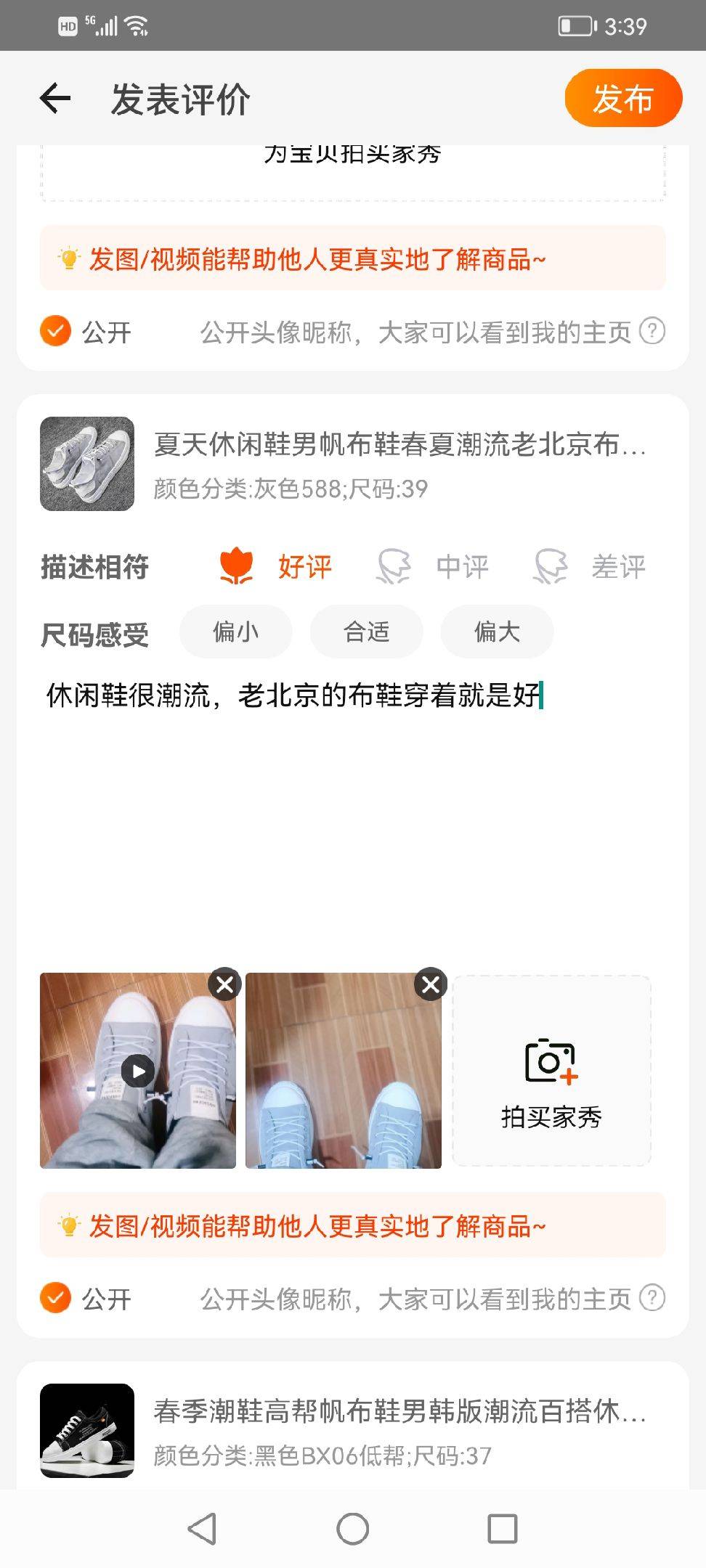706x1568 pixels.
Task: Open the 春季潮鞋高帮帆布鞋 product thumbnail
Action: click(x=87, y=1431)
